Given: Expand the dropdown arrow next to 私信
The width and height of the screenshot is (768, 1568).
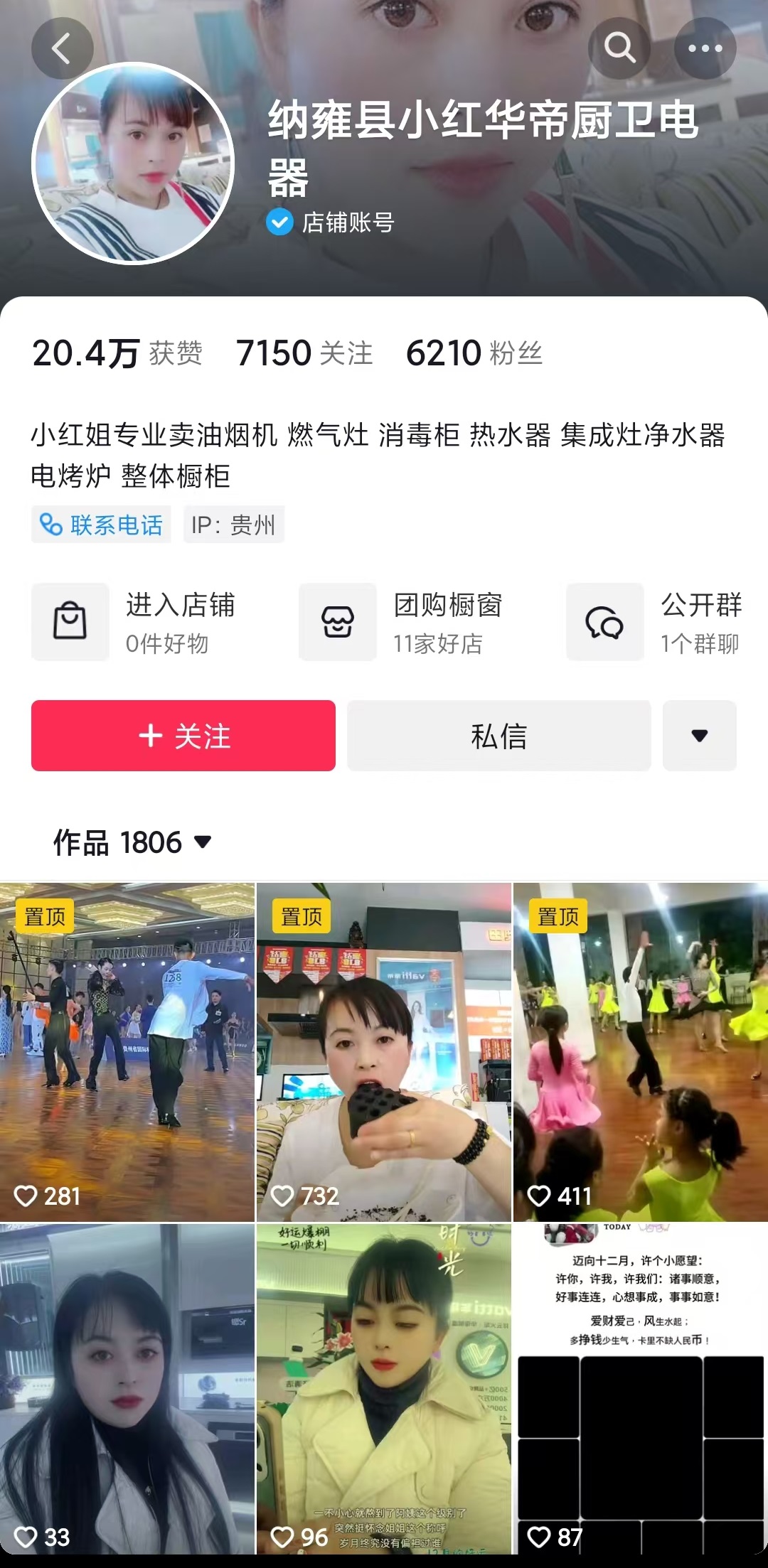Looking at the screenshot, I should (x=699, y=736).
